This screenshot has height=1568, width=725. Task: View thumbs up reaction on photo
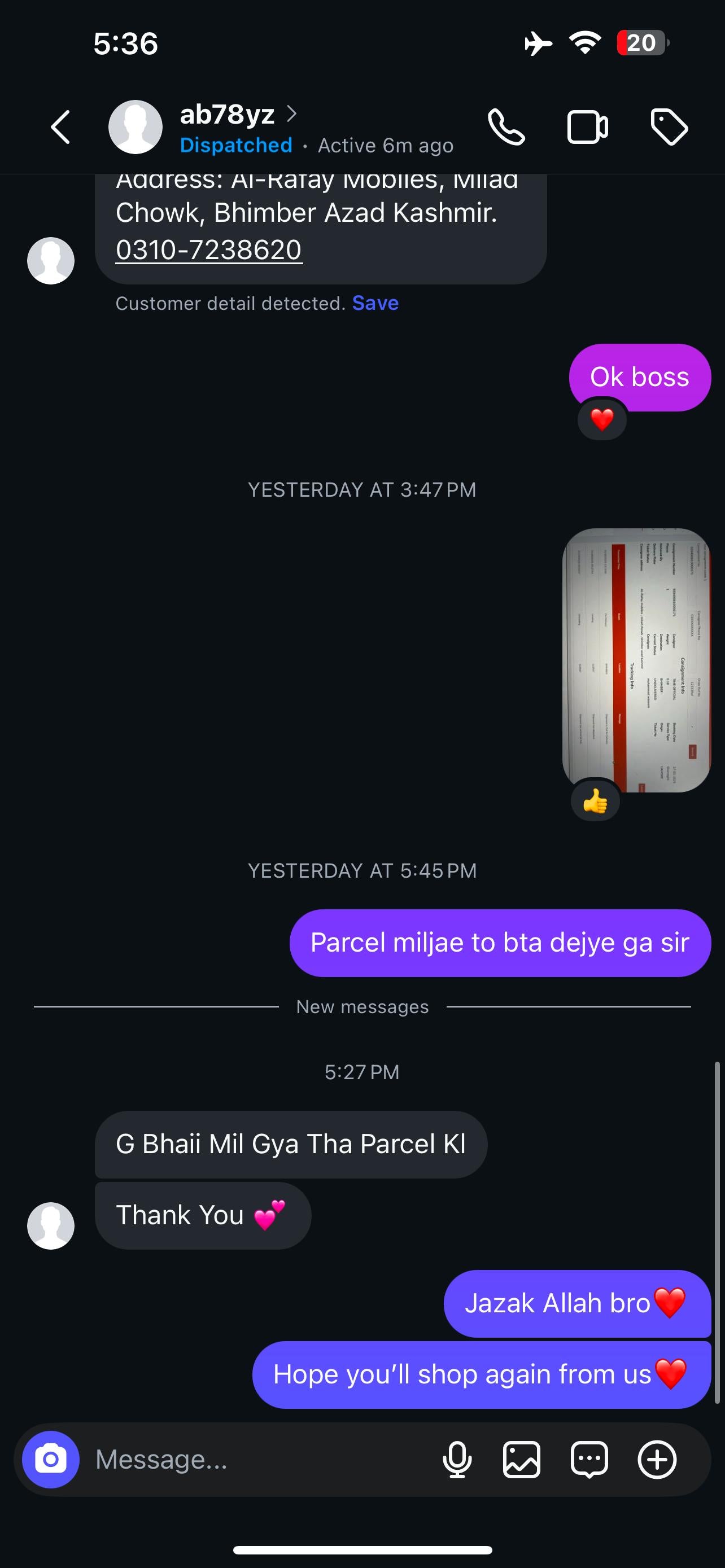pyautogui.click(x=595, y=801)
